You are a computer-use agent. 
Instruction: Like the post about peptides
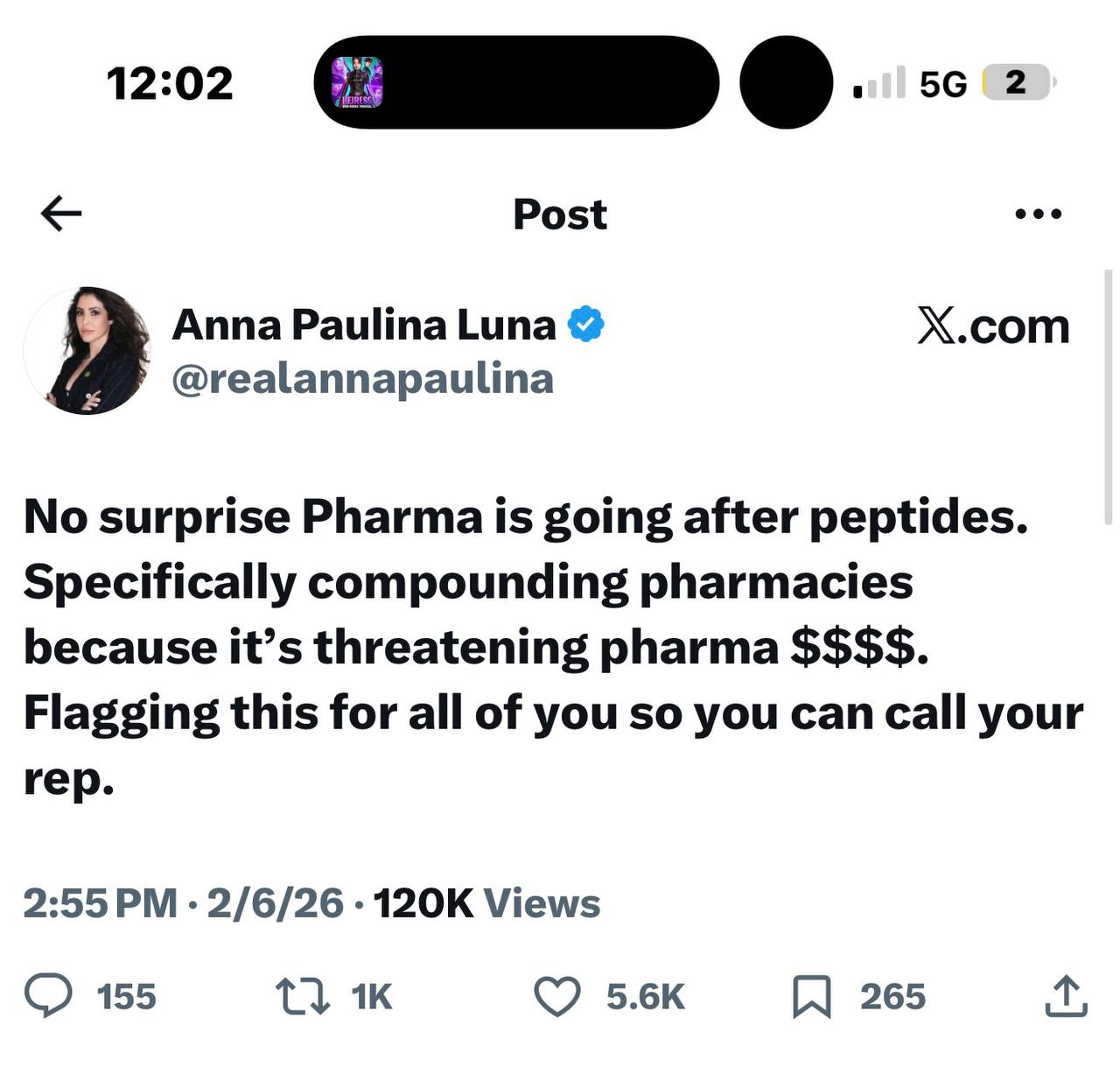[557, 997]
